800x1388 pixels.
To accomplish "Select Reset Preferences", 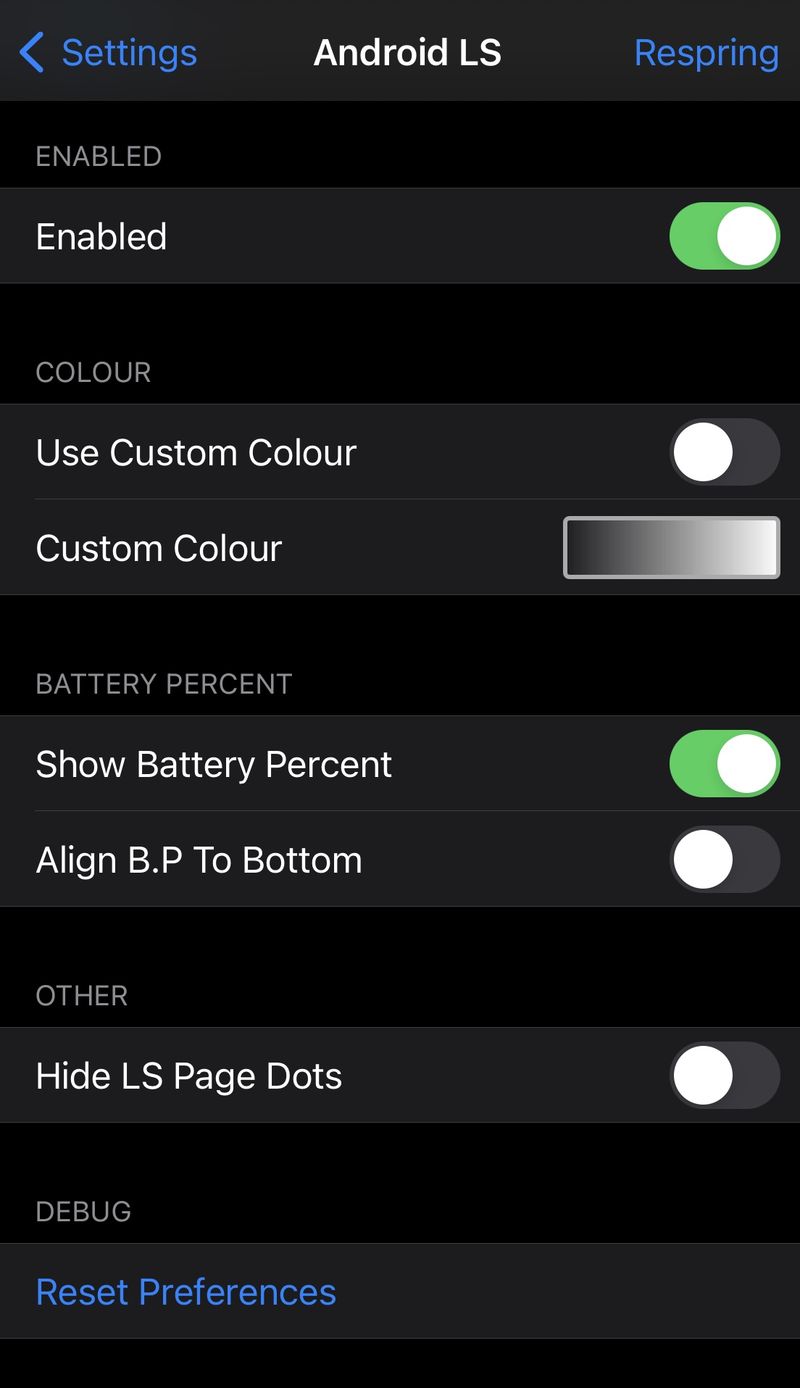I will pos(186,1292).
